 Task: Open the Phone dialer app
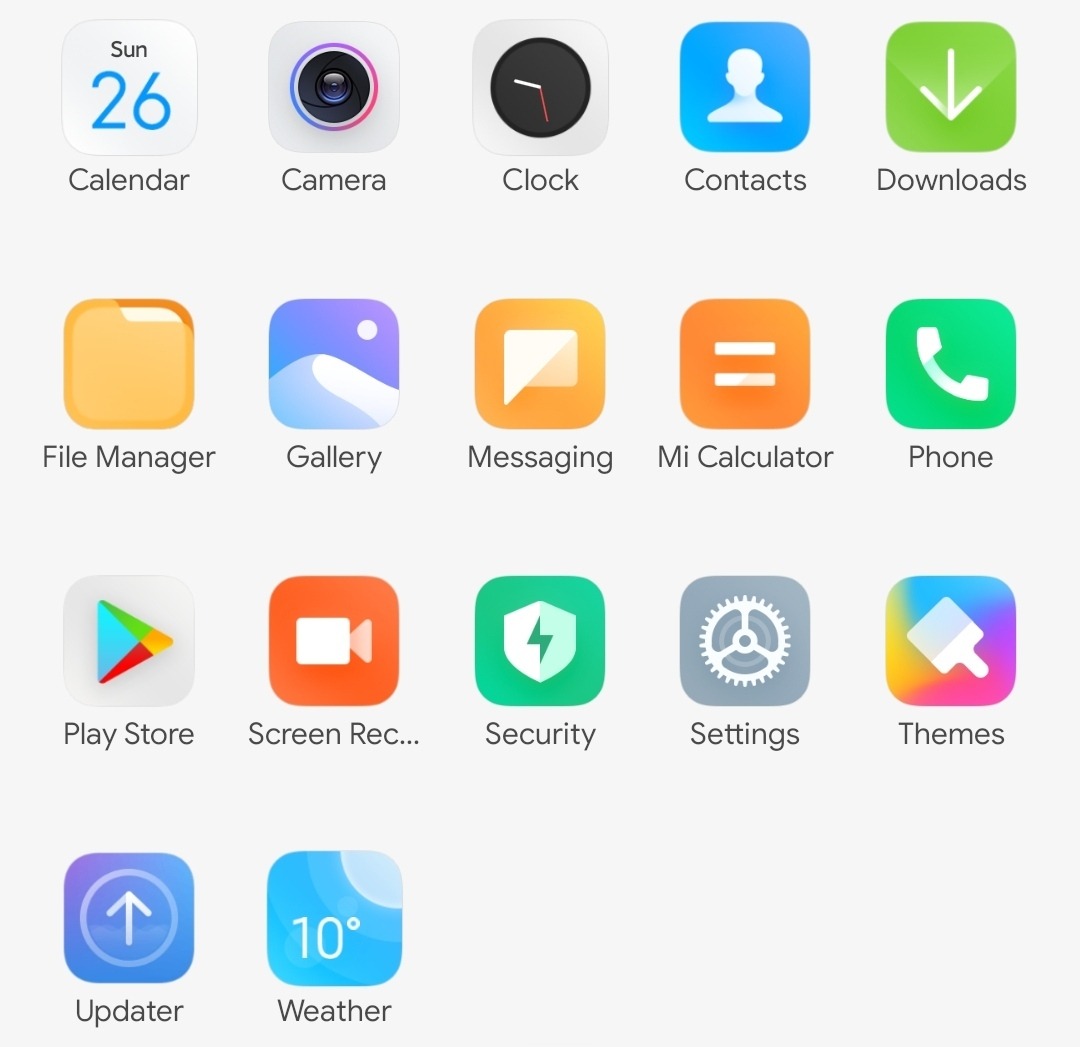951,365
